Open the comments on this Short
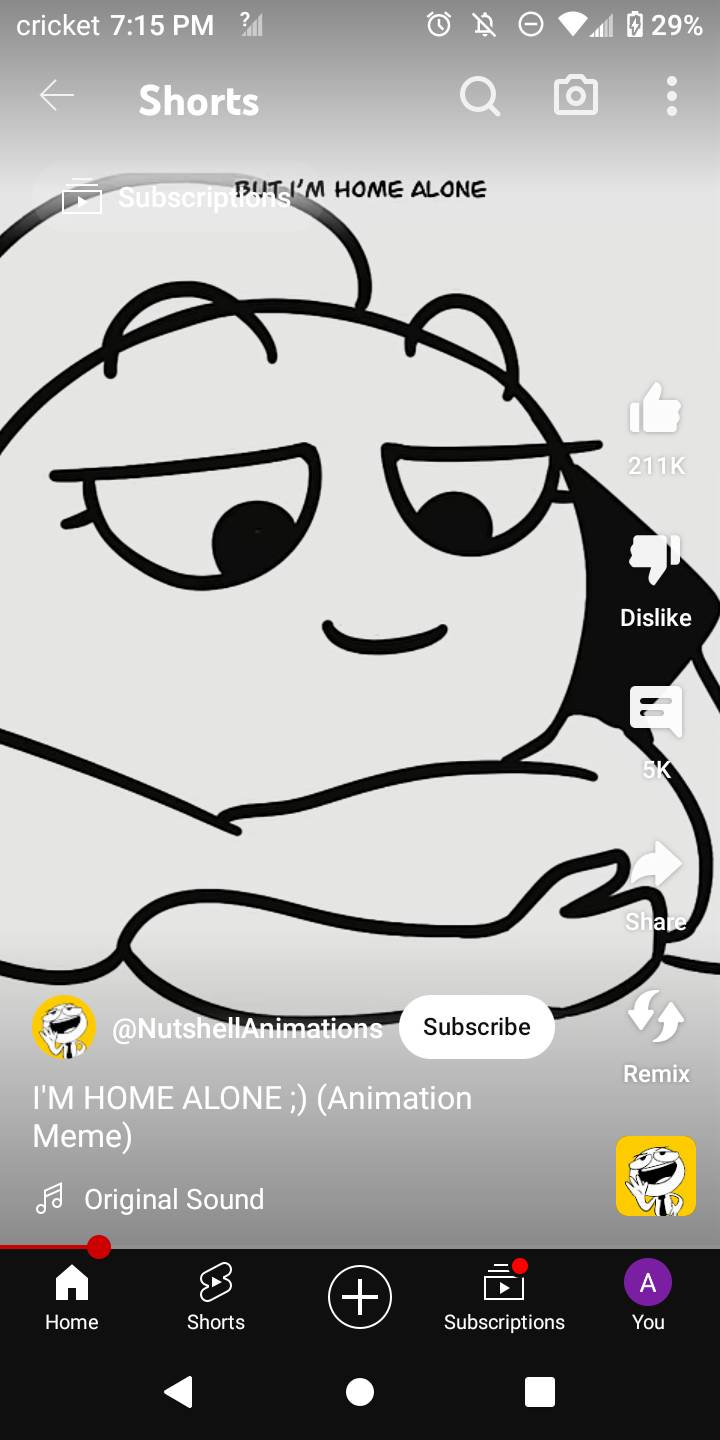Image resolution: width=720 pixels, height=1440 pixels. tap(655, 712)
